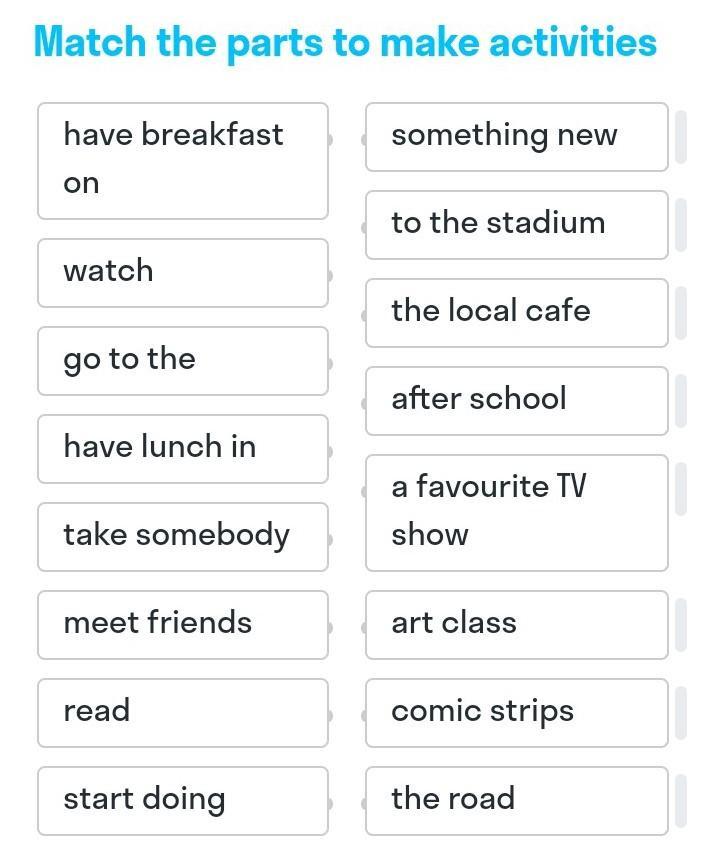Choose the 'something new' answer card
The image size is (706, 856).
click(x=516, y=136)
